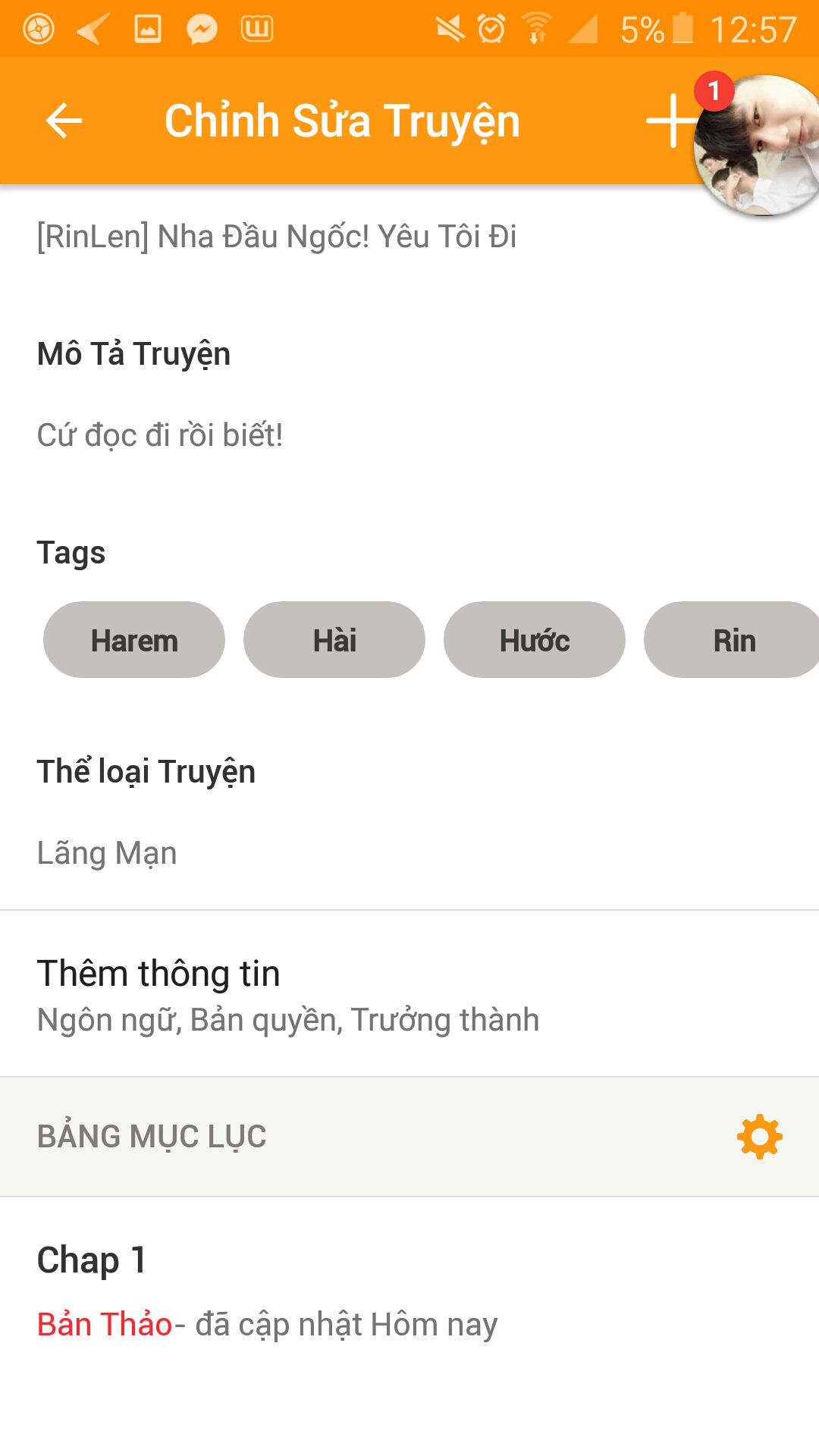
Task: Add a new part with plus icon
Action: pos(670,121)
